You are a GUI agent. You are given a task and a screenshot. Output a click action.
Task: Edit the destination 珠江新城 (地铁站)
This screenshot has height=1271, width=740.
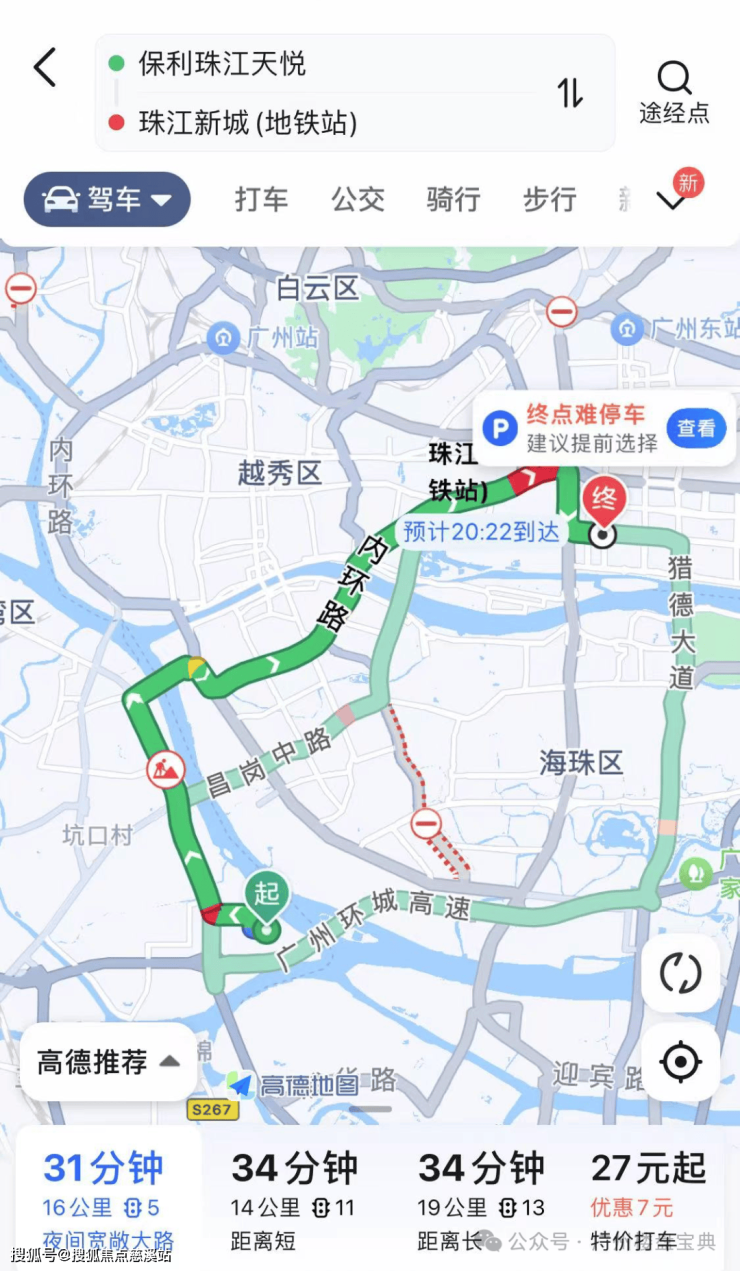[247, 123]
